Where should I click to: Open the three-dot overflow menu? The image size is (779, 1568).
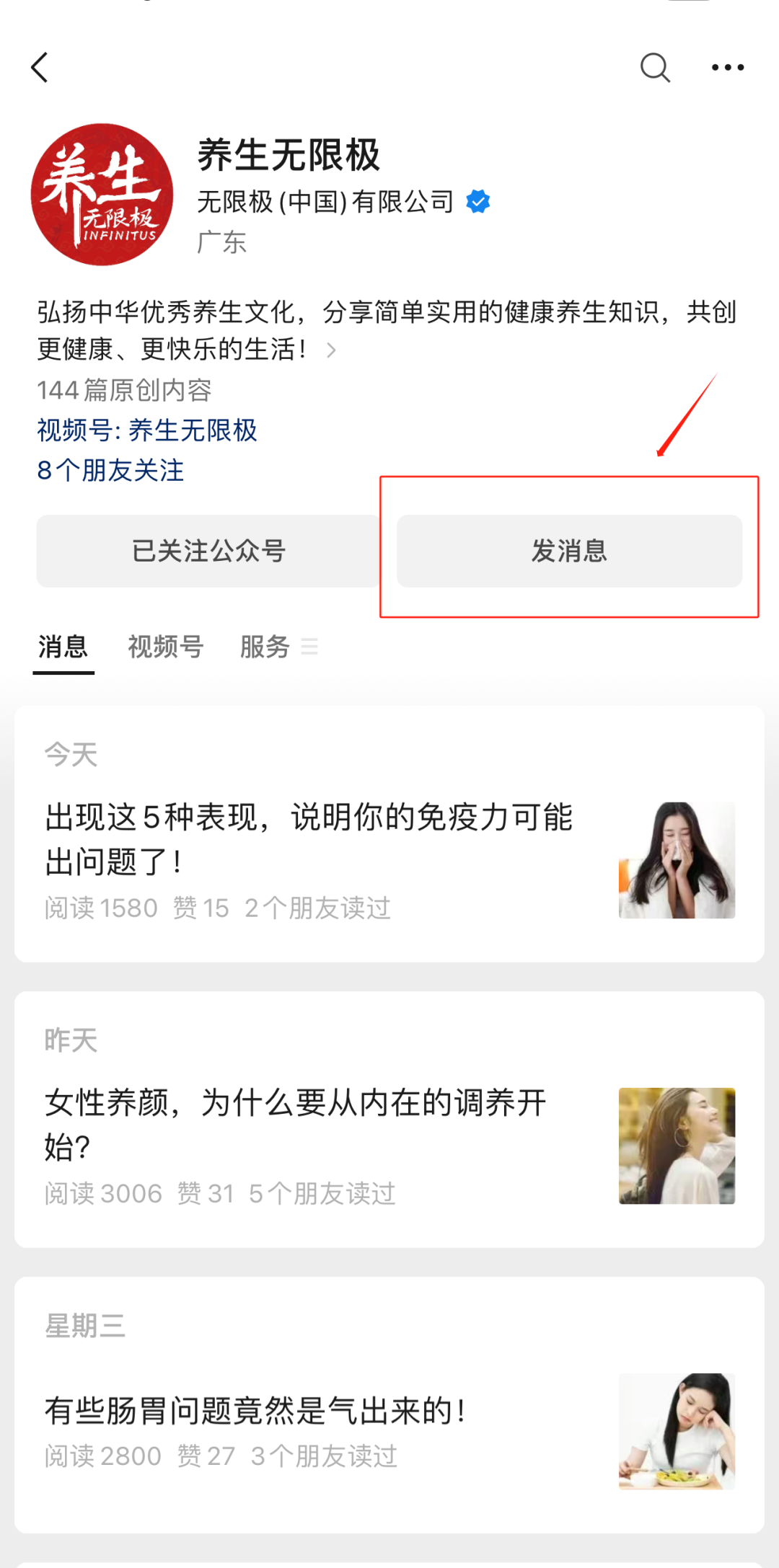pos(727,68)
